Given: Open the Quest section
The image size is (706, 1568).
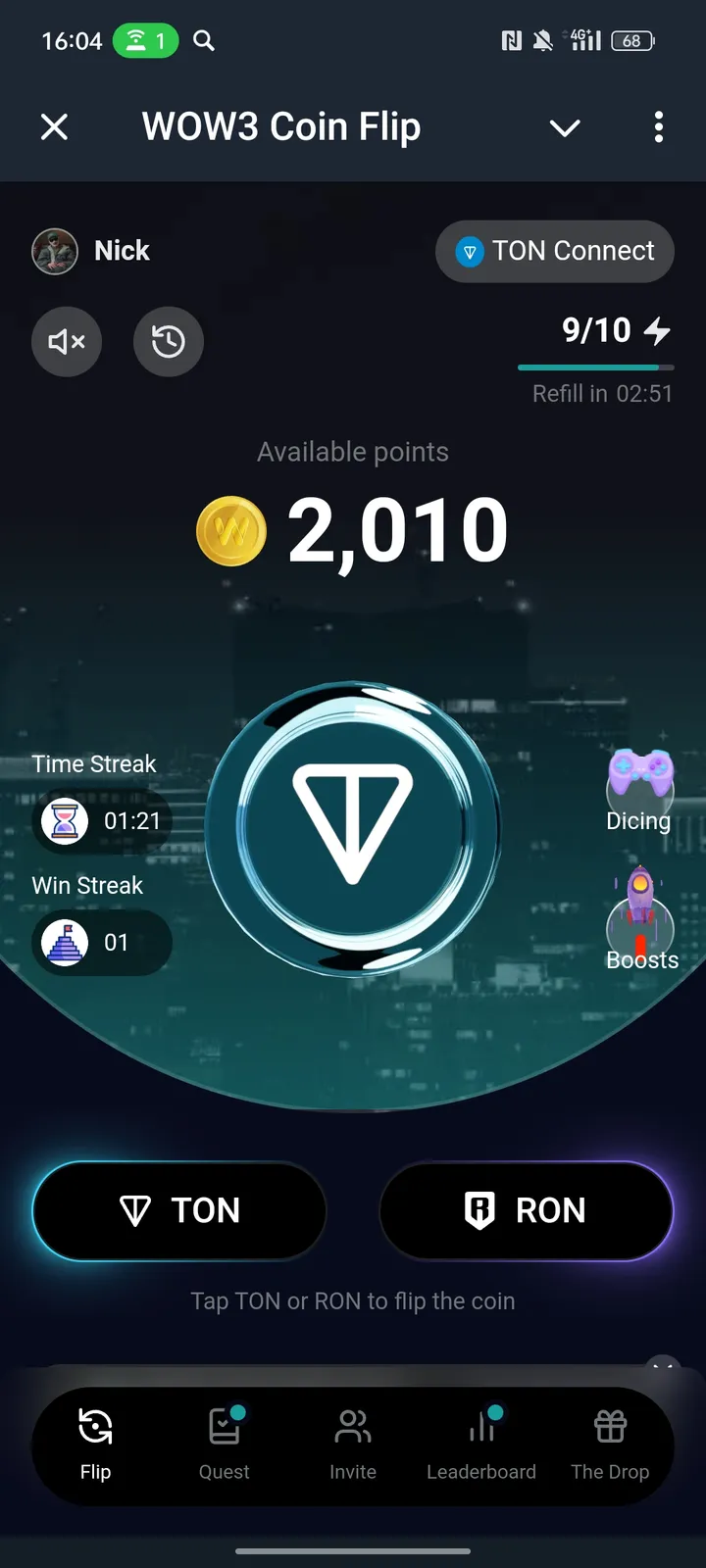Looking at the screenshot, I should click(x=224, y=1441).
